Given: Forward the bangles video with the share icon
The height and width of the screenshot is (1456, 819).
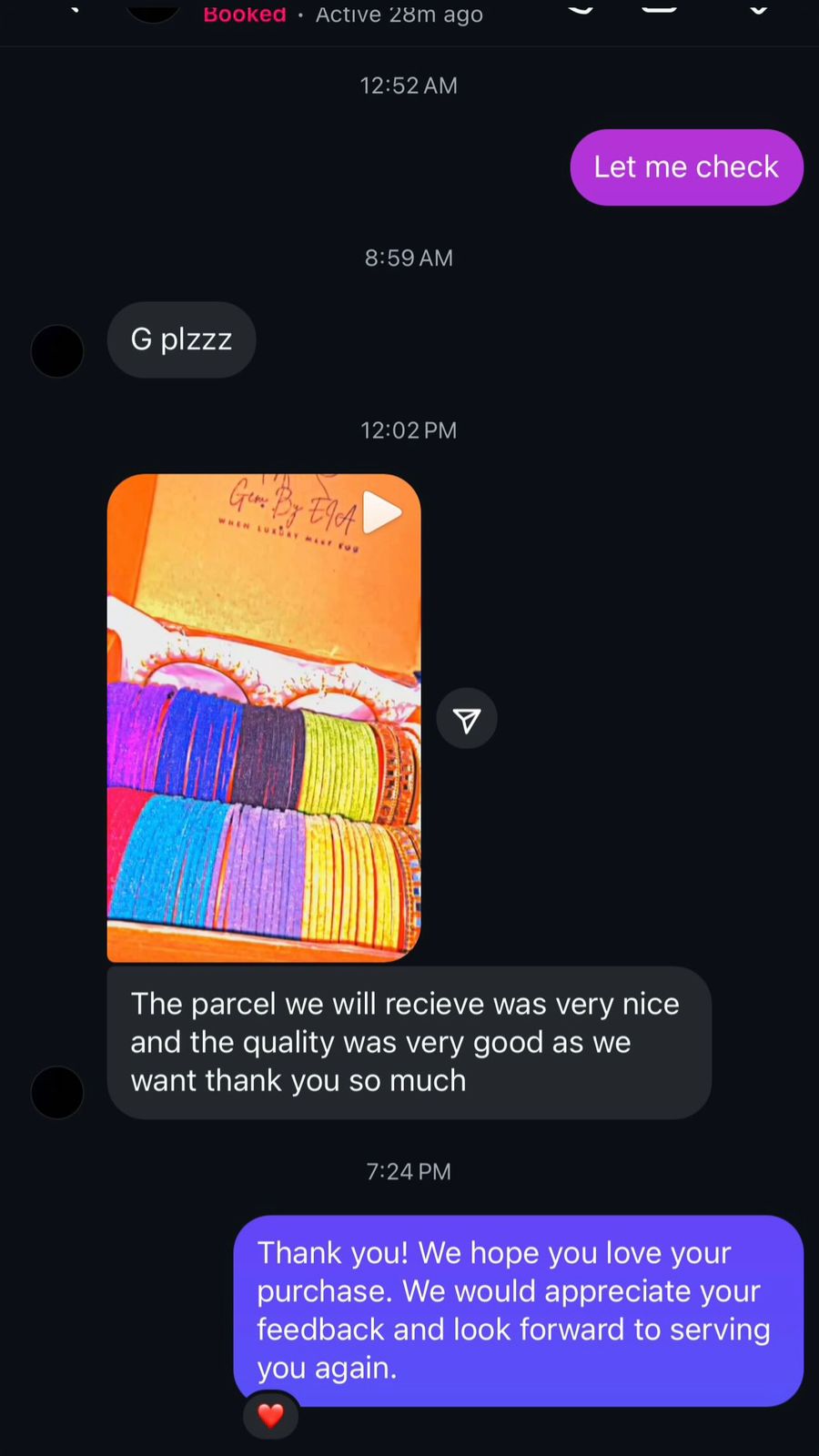Looking at the screenshot, I should pos(467,720).
